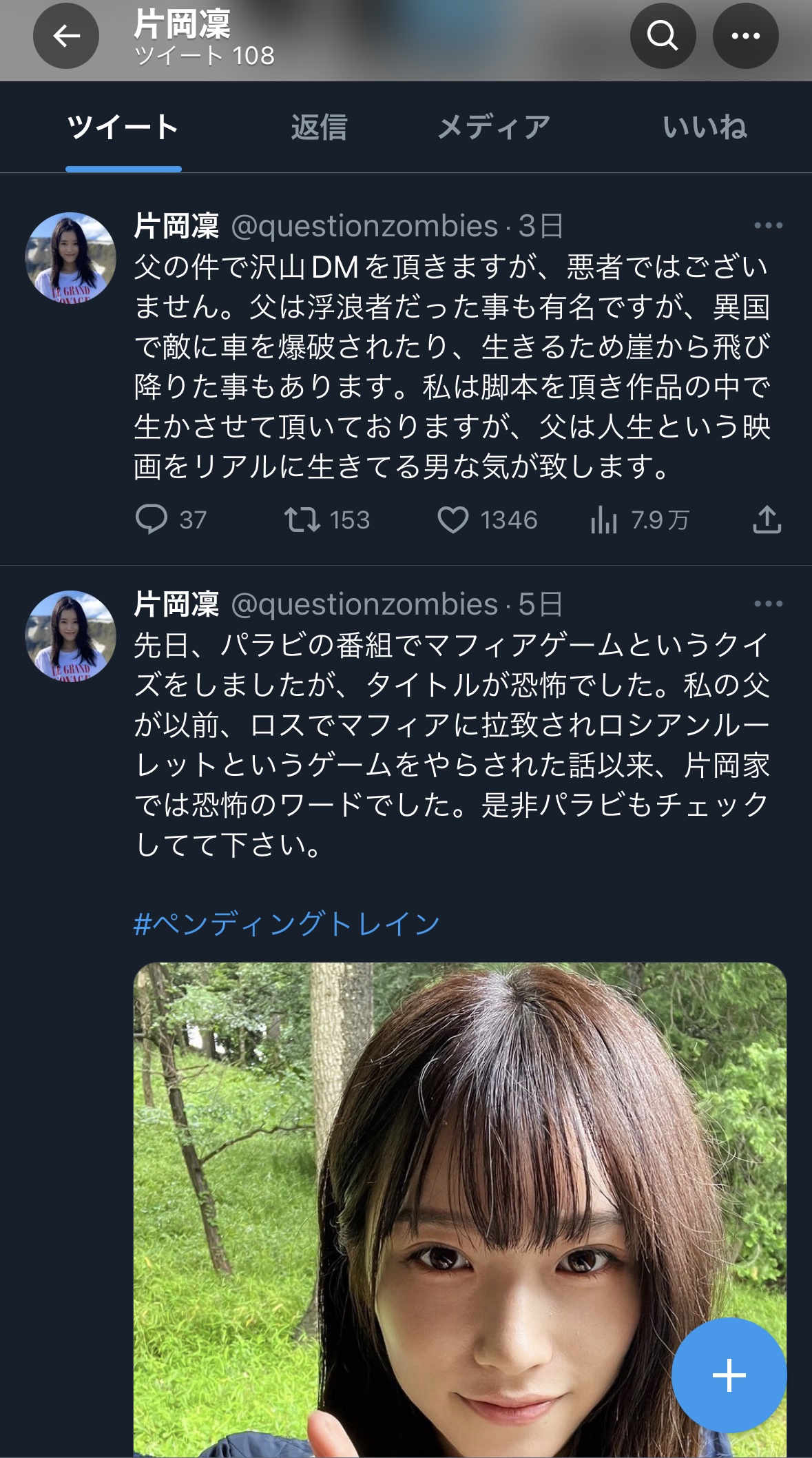The image size is (812, 1458).
Task: Switch to the いいね tab
Action: coord(705,127)
